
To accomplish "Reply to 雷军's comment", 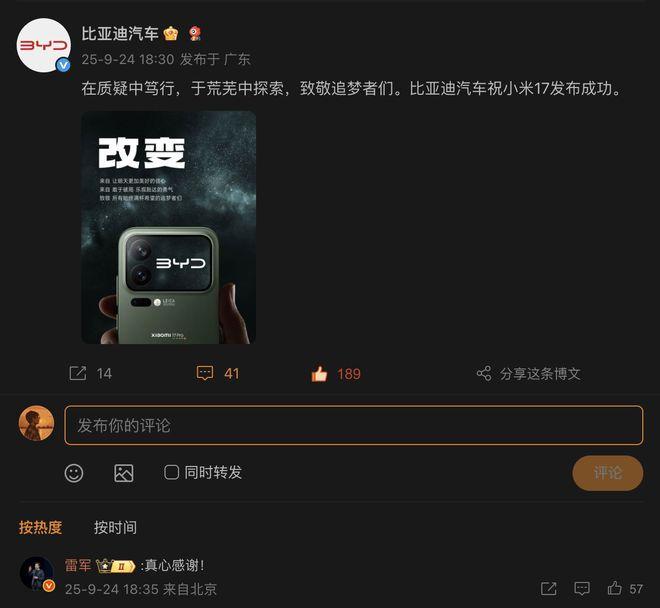I will tap(582, 588).
